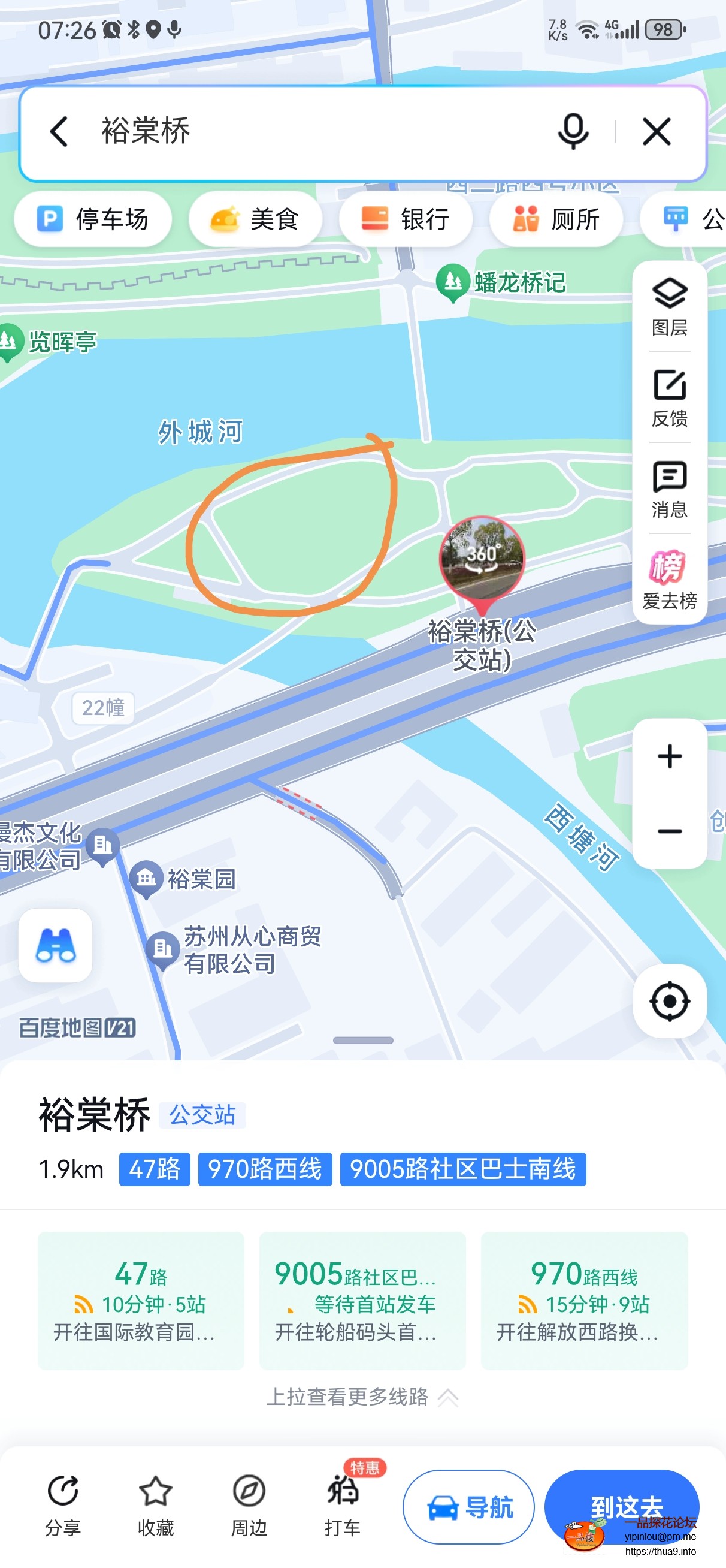Toggle the 厕所 restroom filter
This screenshot has width=726, height=1568.
[556, 219]
